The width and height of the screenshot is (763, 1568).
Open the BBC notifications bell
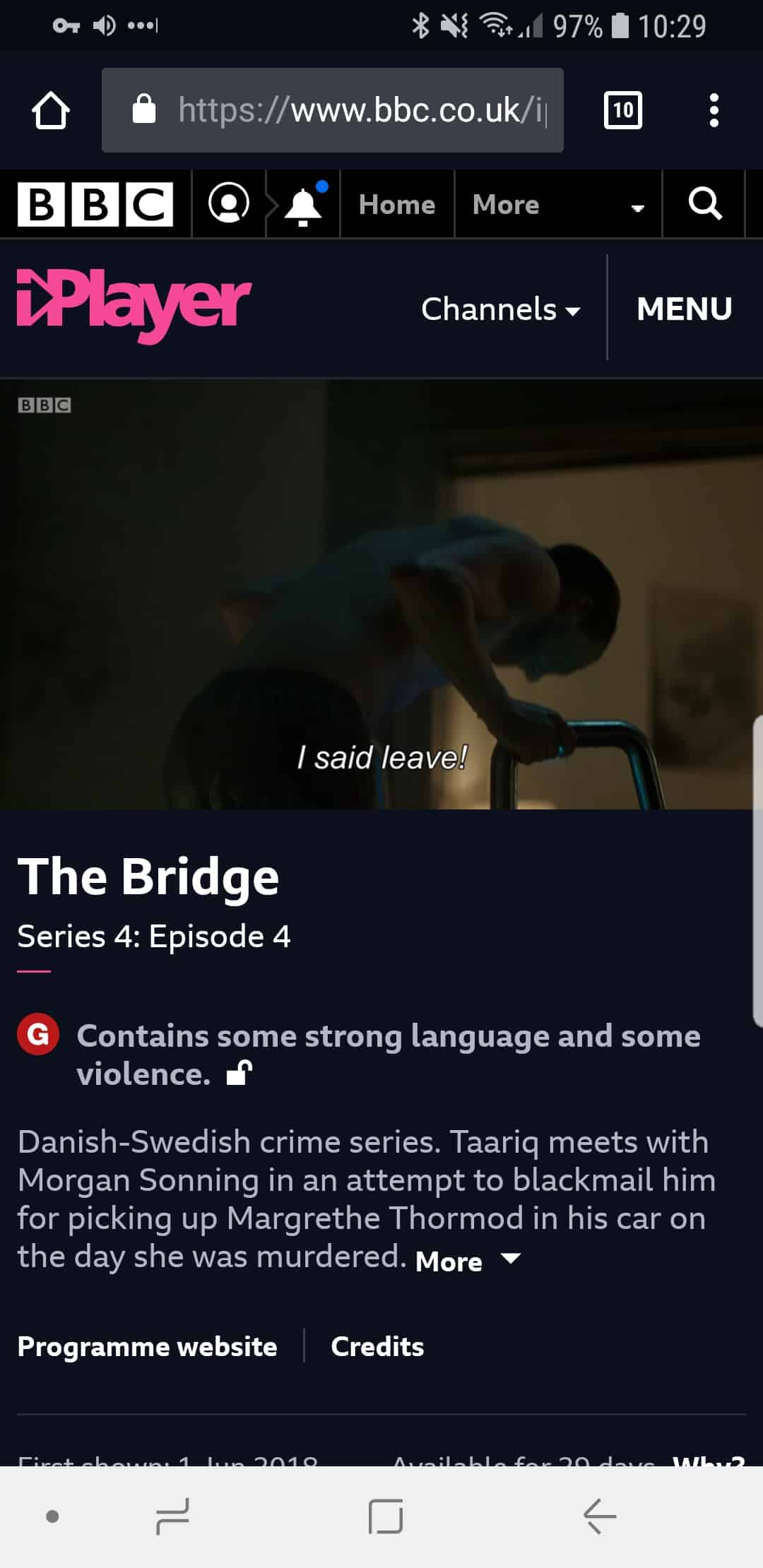[304, 205]
